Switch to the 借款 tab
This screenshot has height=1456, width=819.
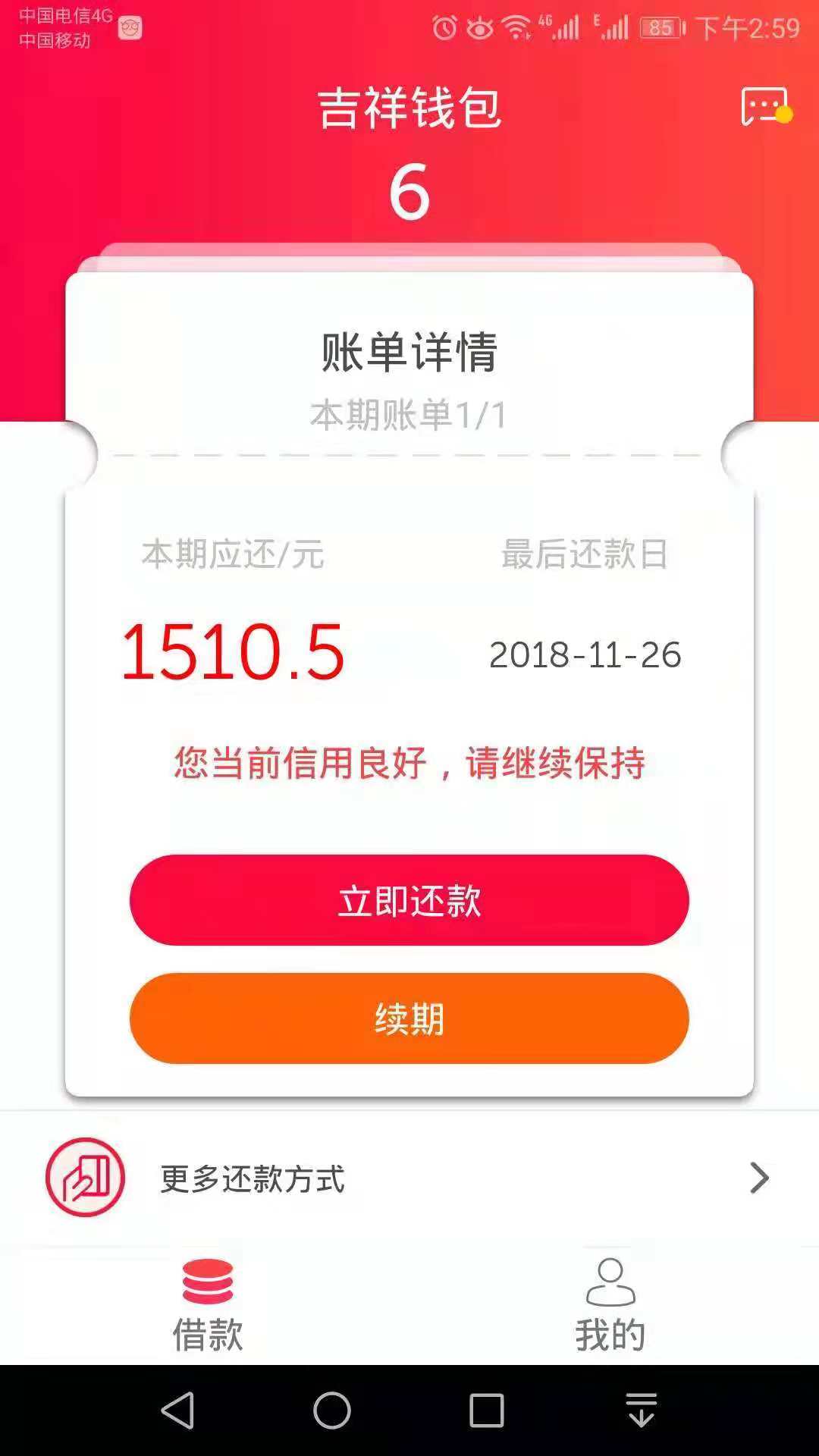pos(208,1305)
